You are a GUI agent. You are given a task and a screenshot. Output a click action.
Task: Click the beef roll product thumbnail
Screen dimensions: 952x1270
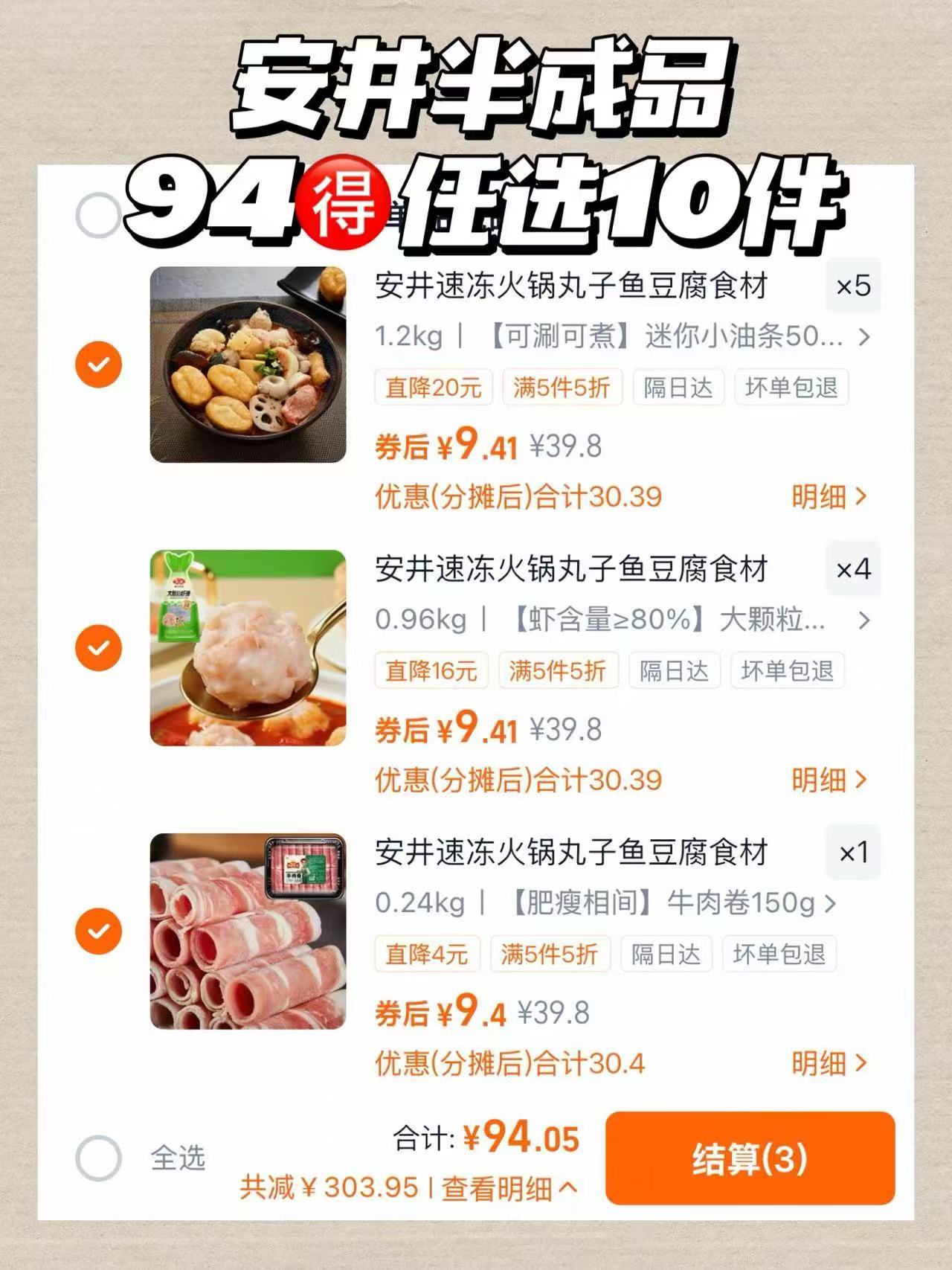click(245, 933)
